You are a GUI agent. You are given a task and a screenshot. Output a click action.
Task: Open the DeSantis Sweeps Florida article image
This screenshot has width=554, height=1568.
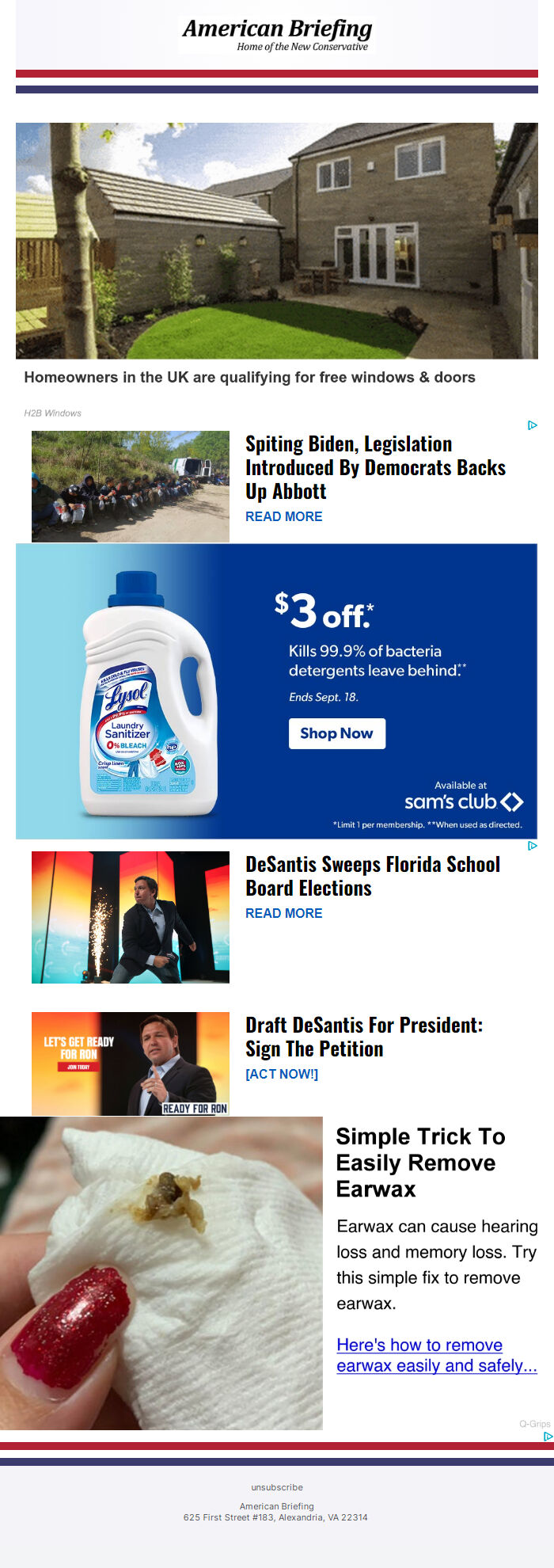tap(131, 917)
